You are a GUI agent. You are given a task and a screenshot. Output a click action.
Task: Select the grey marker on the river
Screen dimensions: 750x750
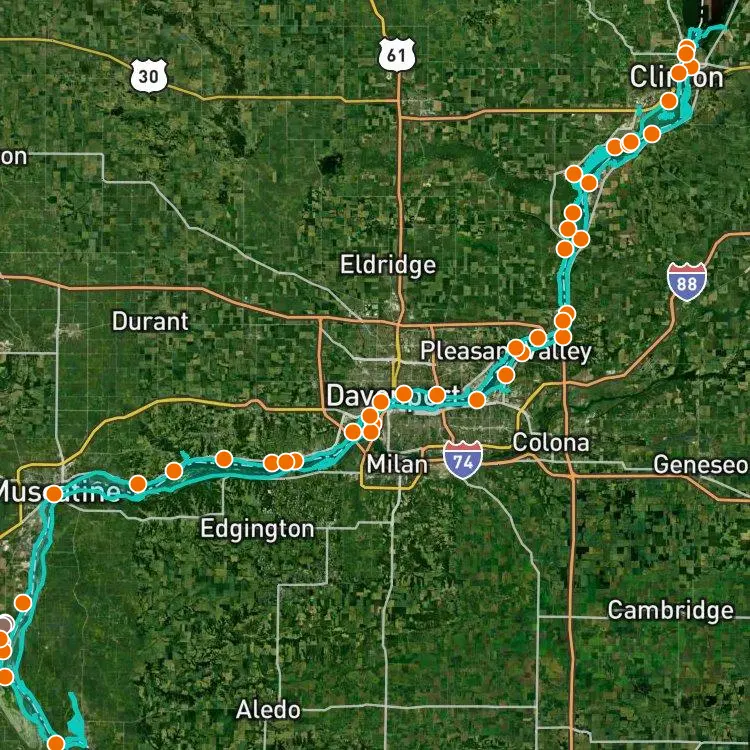pos(5,624)
